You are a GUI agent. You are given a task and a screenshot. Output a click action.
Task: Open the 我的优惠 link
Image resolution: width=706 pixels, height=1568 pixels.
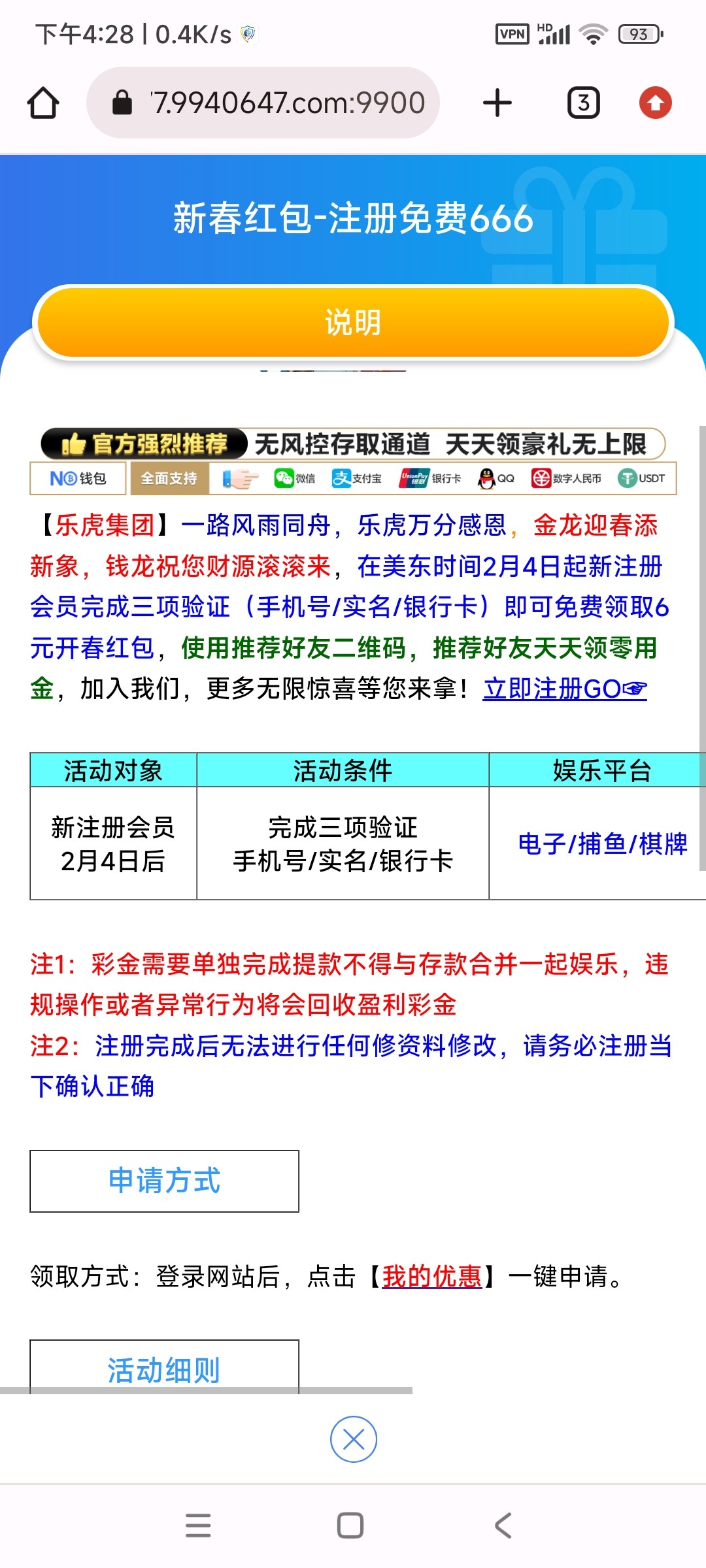tap(431, 1276)
